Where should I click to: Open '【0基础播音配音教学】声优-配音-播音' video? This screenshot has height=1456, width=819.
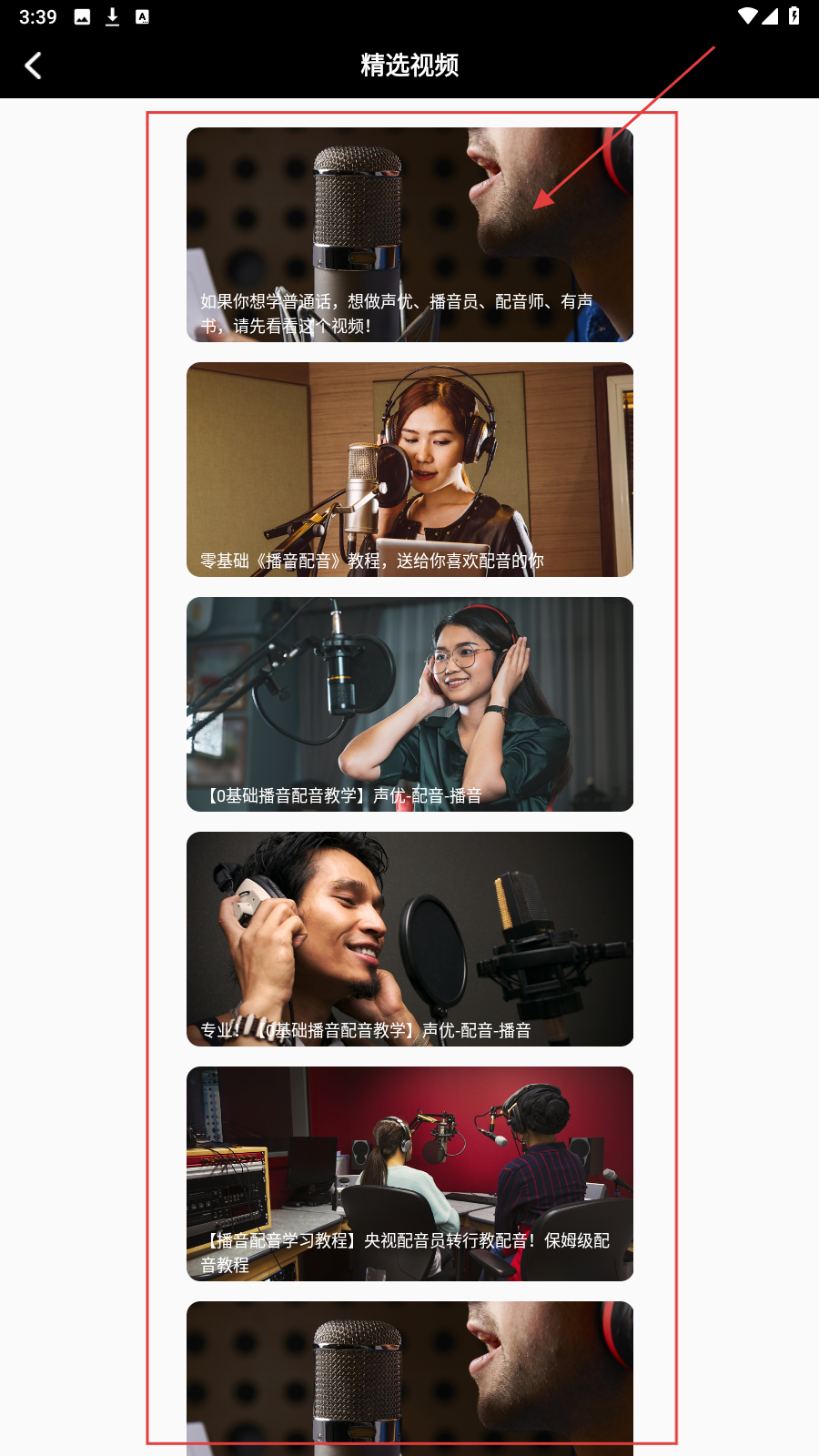click(x=409, y=704)
